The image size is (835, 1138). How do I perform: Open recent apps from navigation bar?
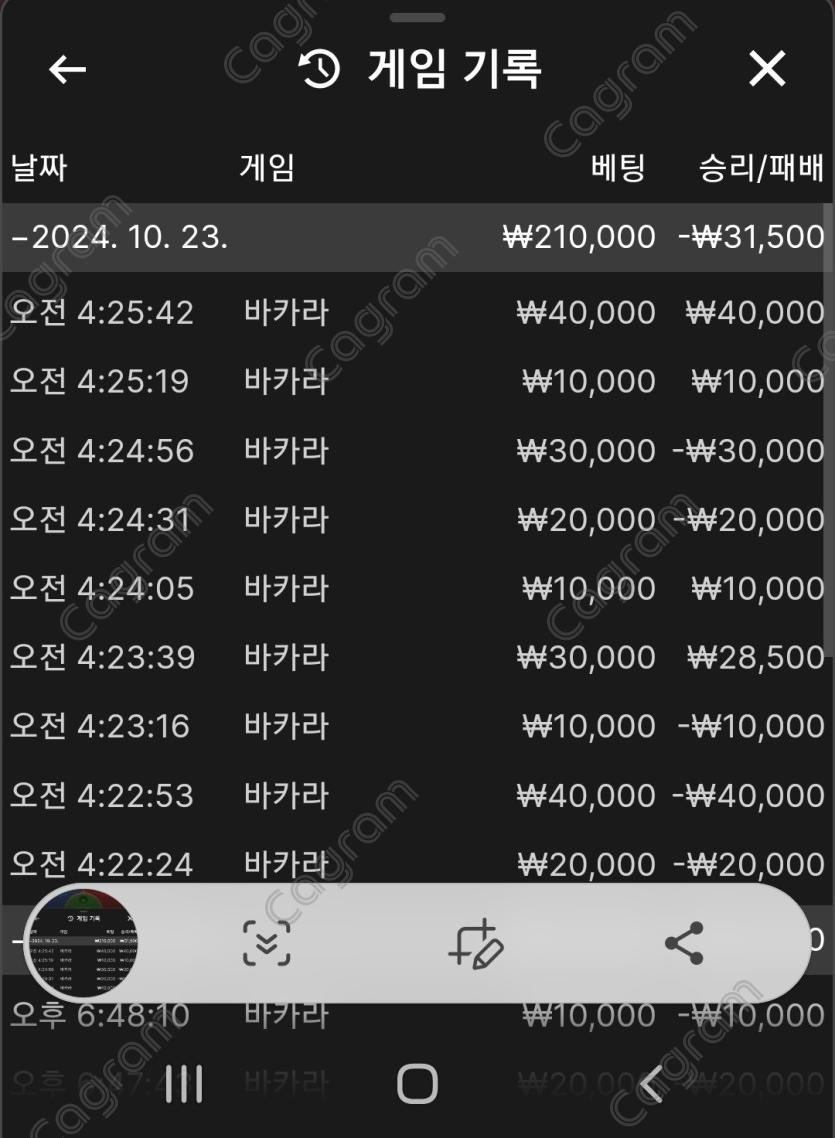pyautogui.click(x=184, y=1084)
